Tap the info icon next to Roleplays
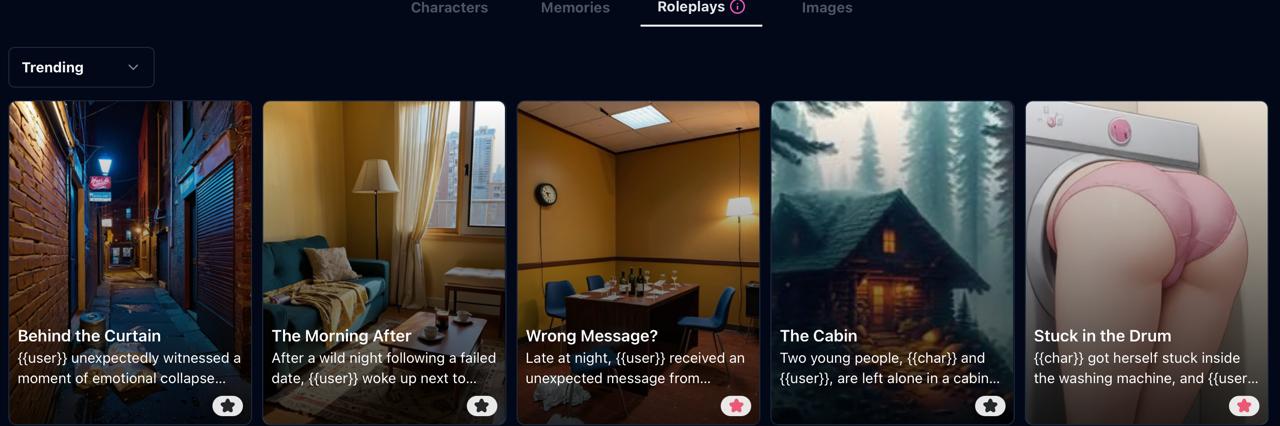The image size is (1280, 426). 737,7
